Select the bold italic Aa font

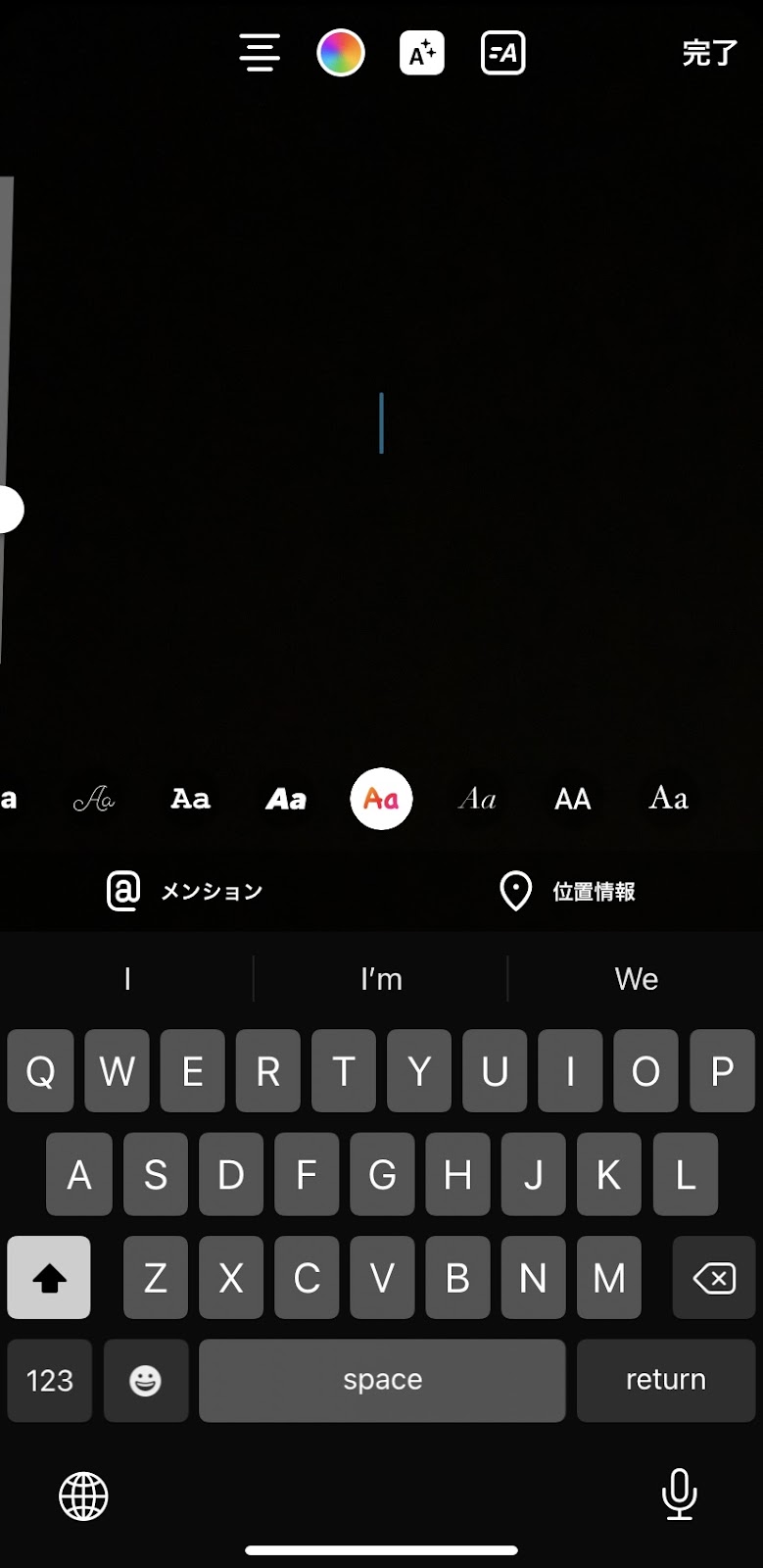[x=286, y=800]
